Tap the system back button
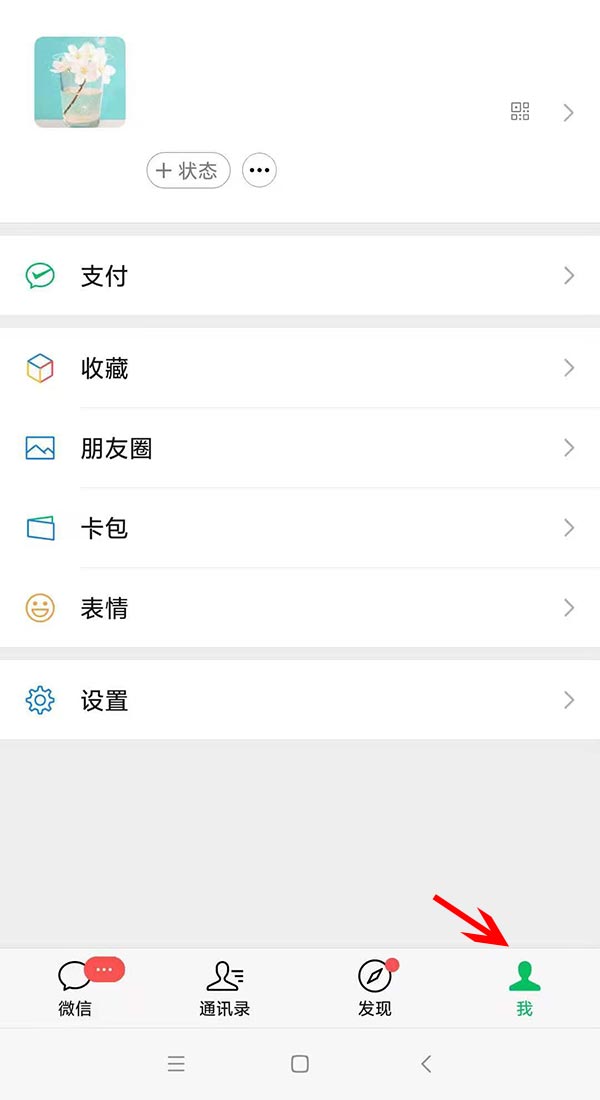600x1100 pixels. (426, 1064)
